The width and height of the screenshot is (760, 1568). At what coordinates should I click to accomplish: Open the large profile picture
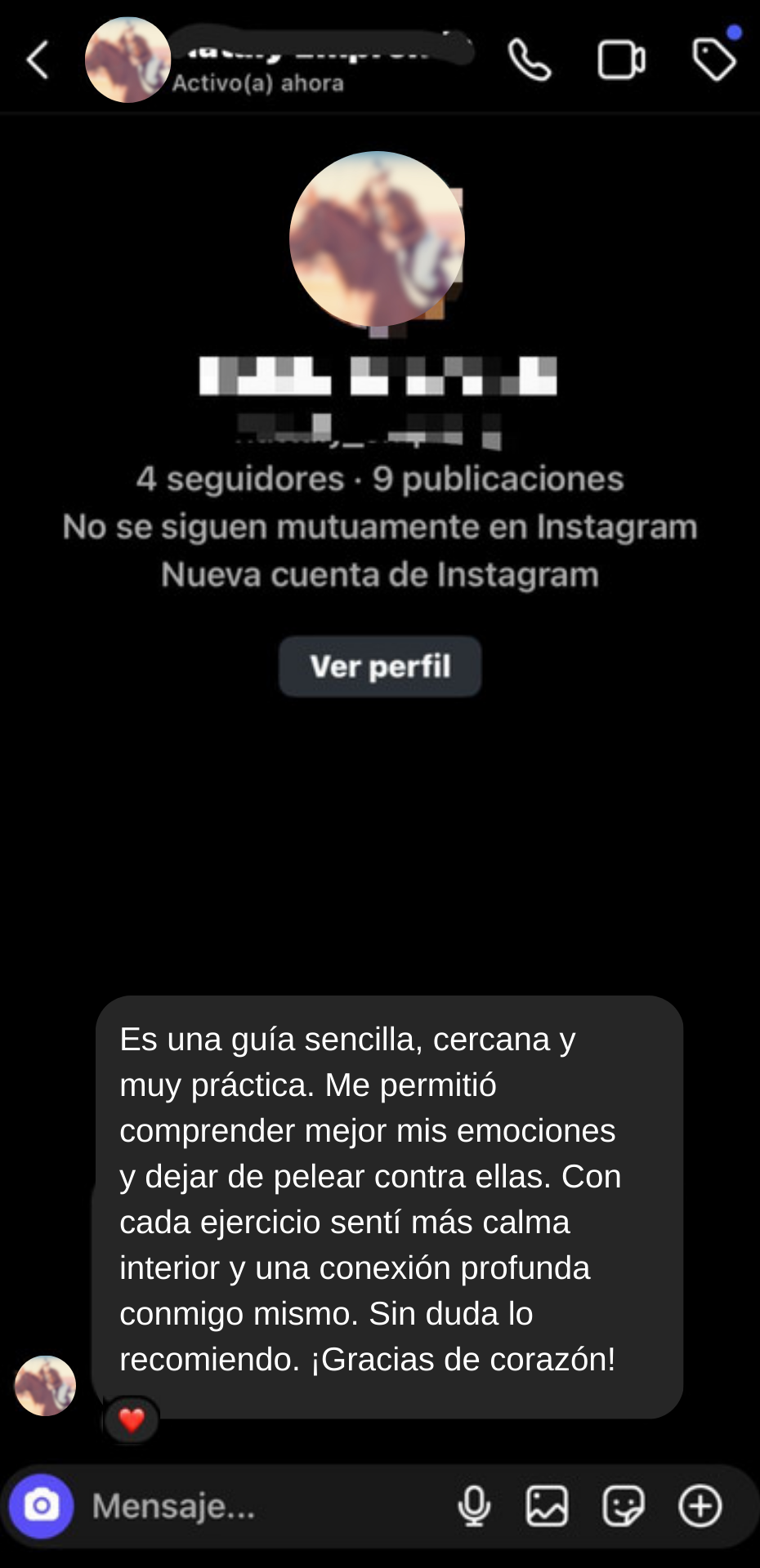[377, 238]
